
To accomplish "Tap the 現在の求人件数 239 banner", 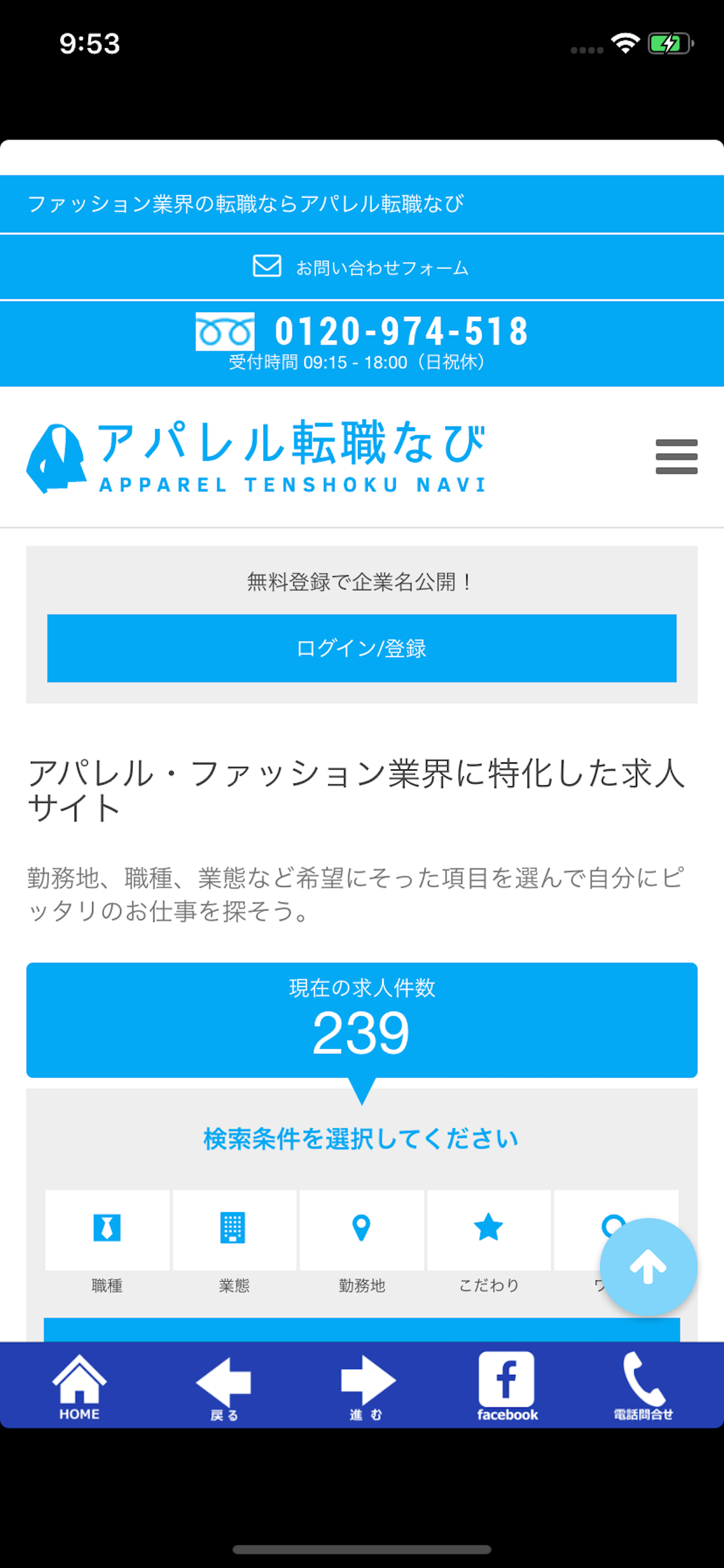I will [361, 1021].
